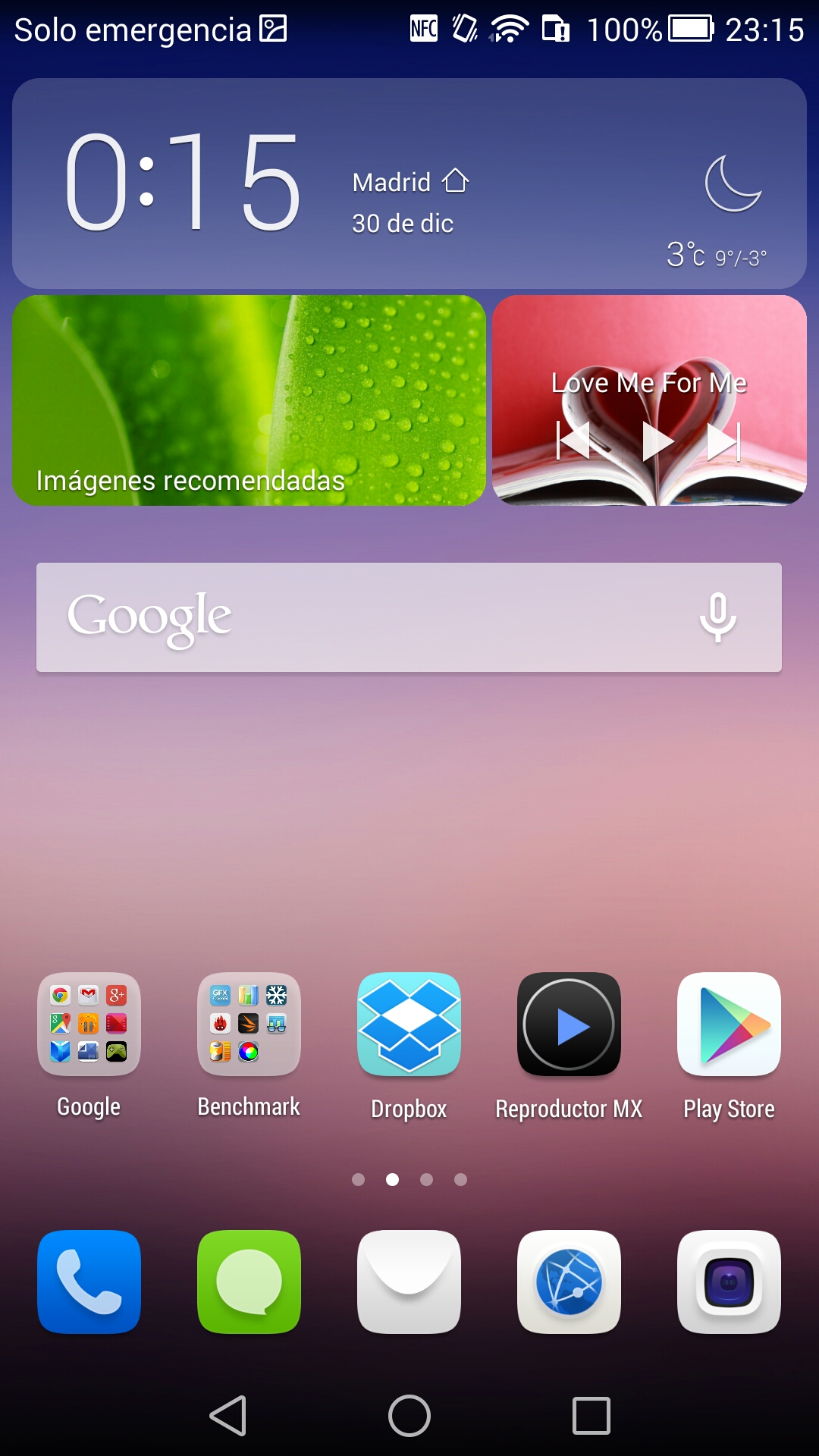The width and height of the screenshot is (819, 1456).
Task: Play the song Love Me For Me
Action: click(x=657, y=441)
